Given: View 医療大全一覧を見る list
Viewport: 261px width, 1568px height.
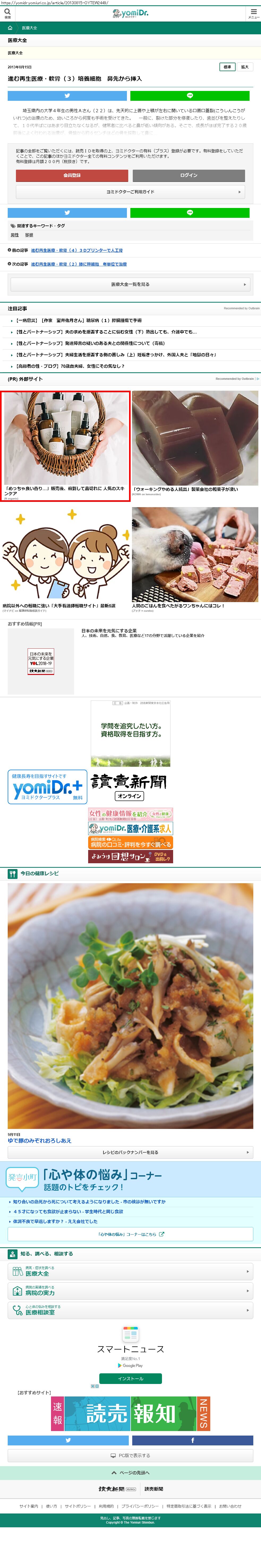Looking at the screenshot, I should click(130, 284).
